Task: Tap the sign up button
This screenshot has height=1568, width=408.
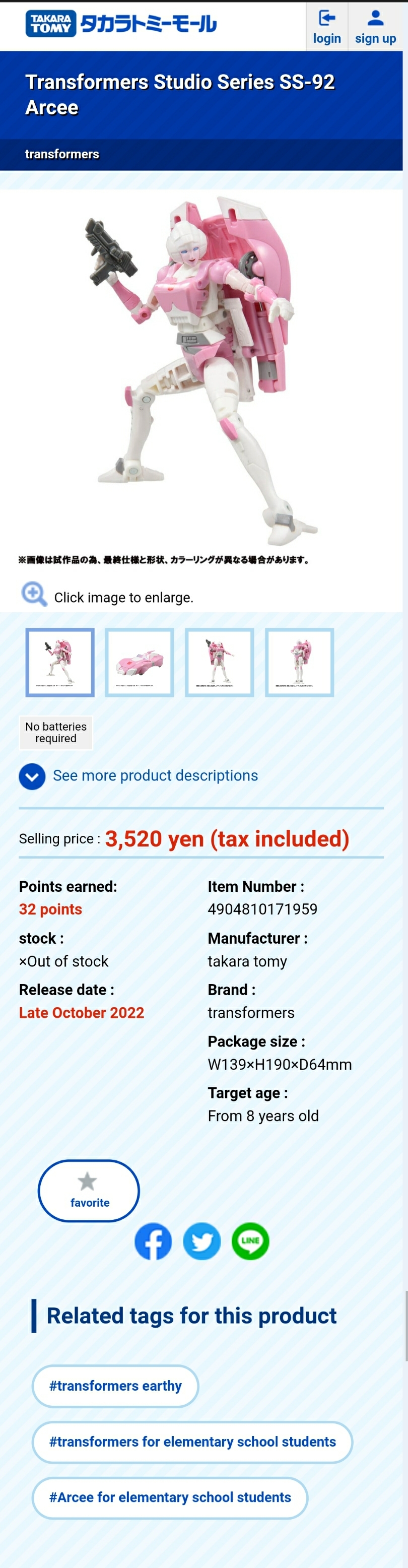Action: [x=375, y=27]
